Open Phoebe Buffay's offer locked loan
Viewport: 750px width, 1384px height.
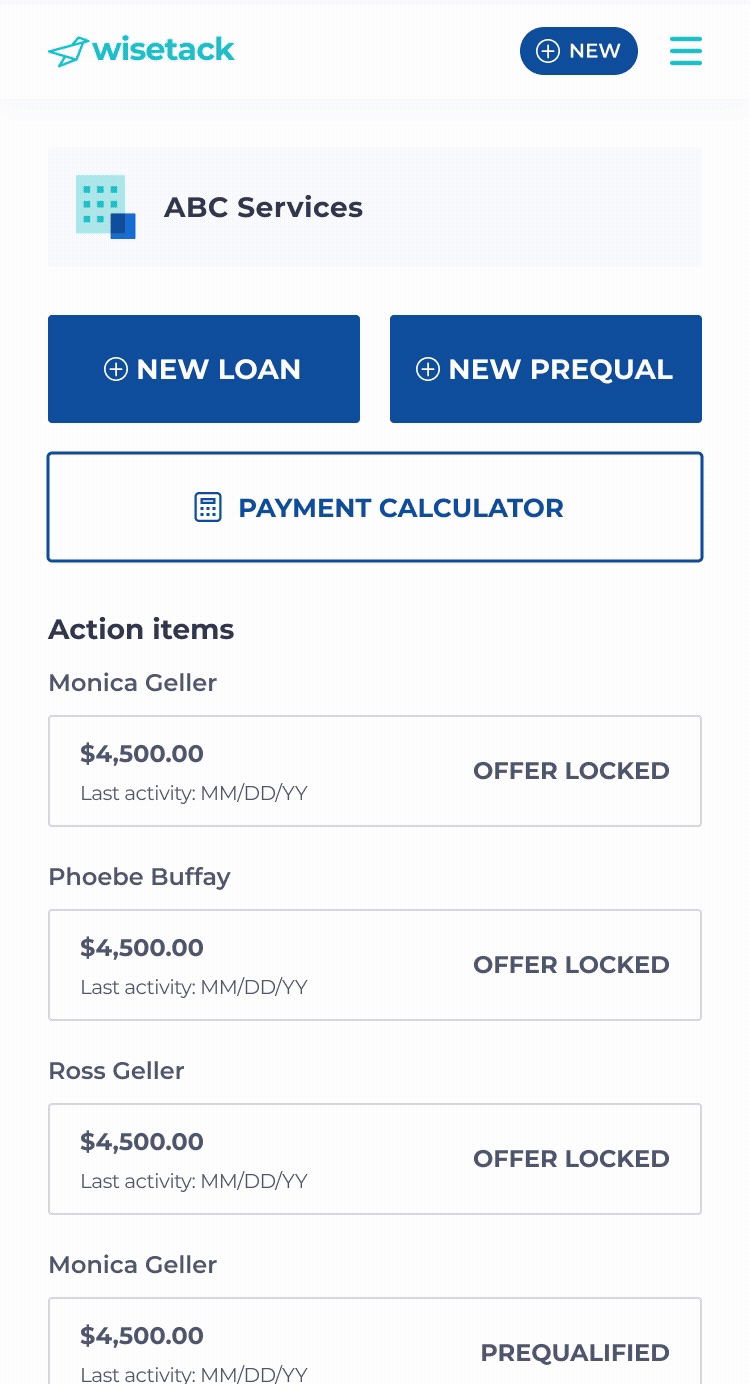[x=375, y=965]
